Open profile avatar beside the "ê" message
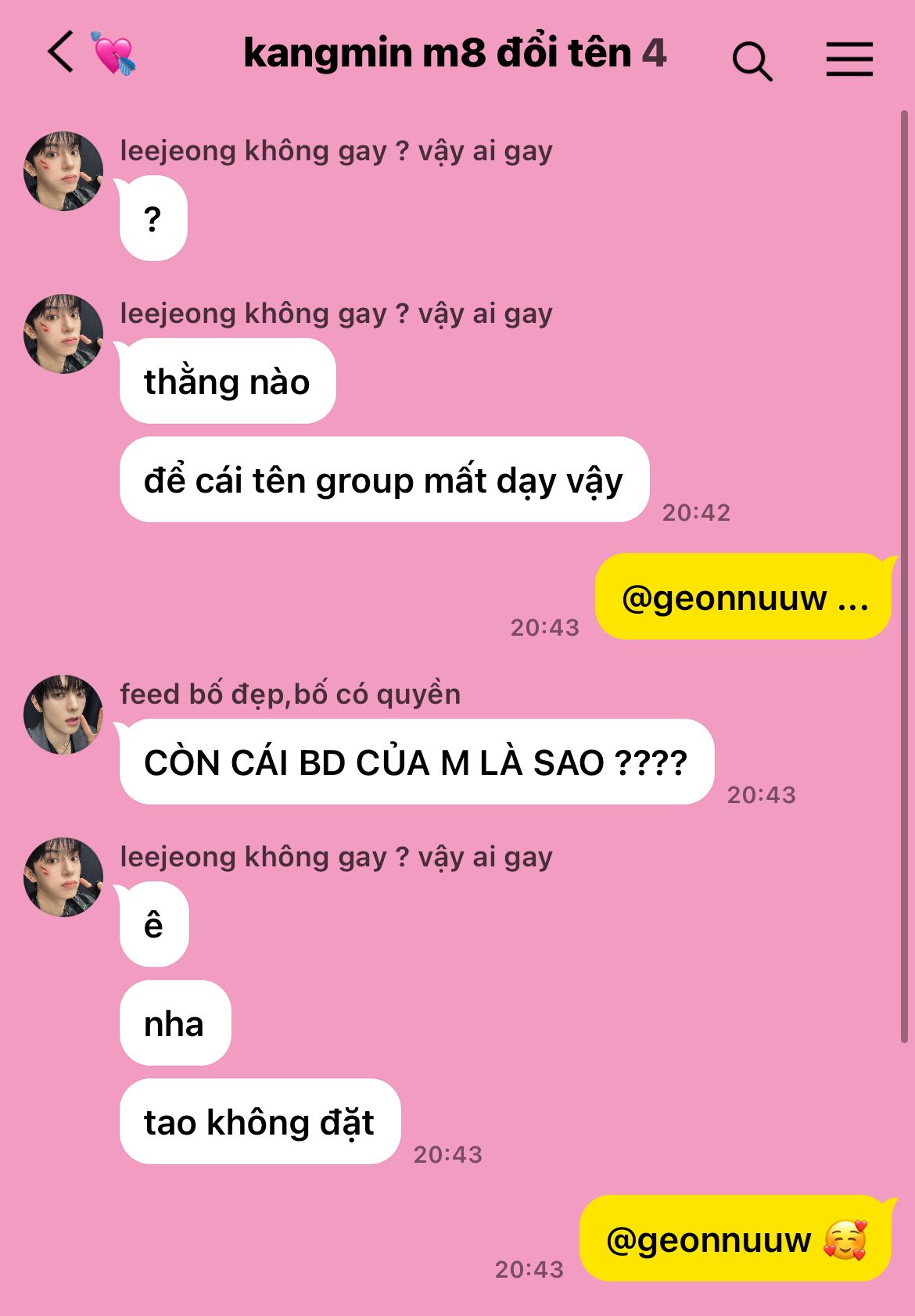The image size is (915, 1316). [63, 877]
